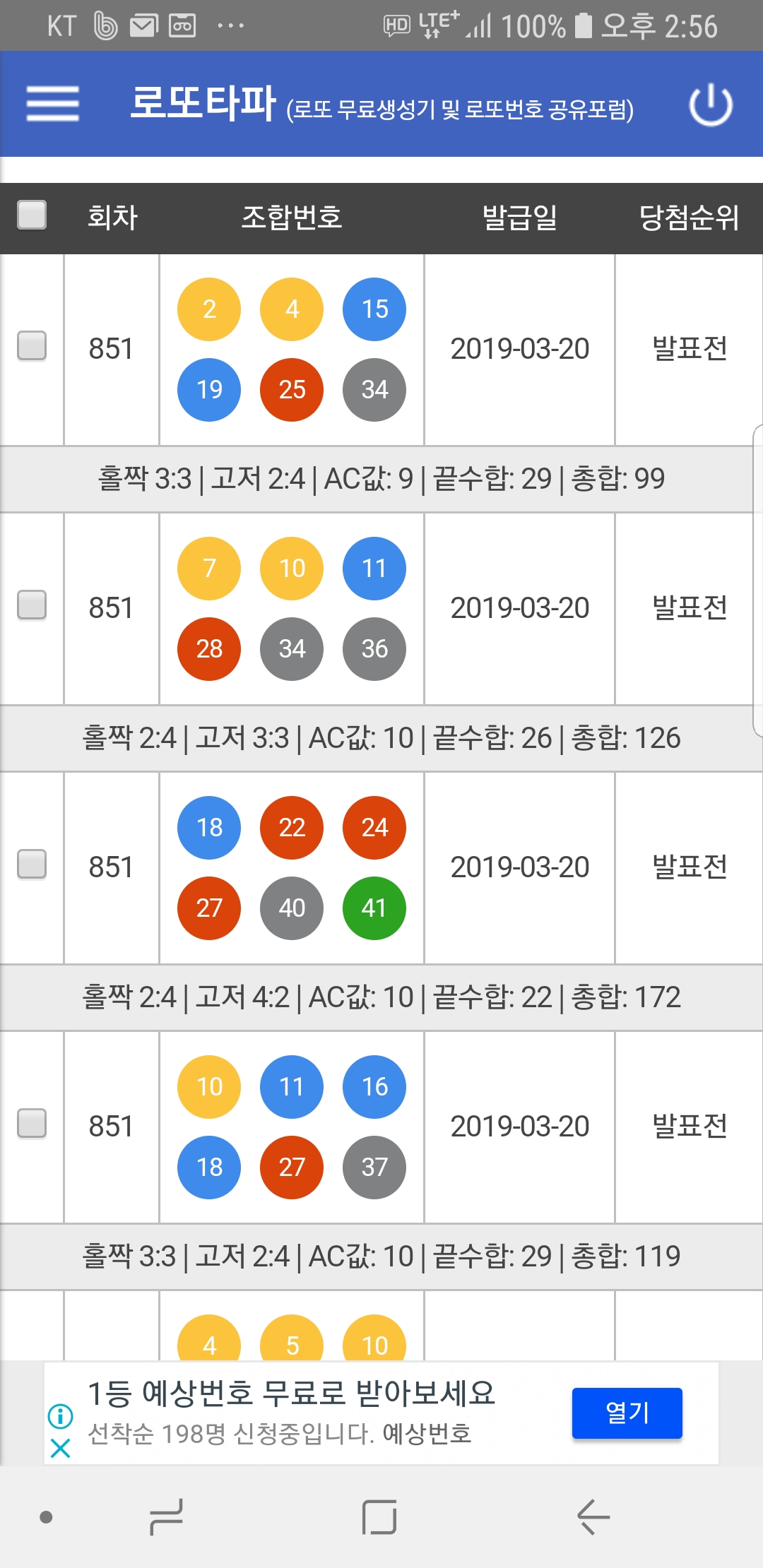Select the row with numbers 7, 10, 11
Screen dimensions: 763x1568
coord(32,605)
